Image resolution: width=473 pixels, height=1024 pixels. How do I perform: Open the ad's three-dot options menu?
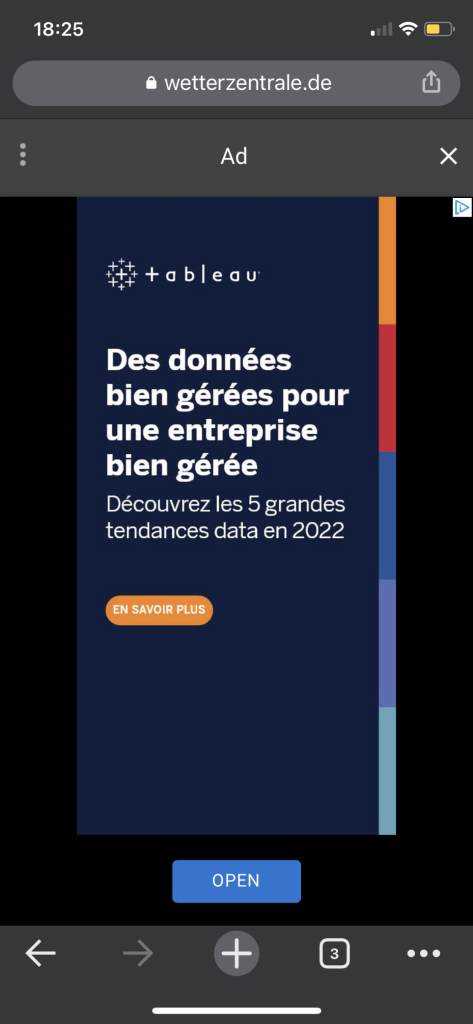click(23, 155)
